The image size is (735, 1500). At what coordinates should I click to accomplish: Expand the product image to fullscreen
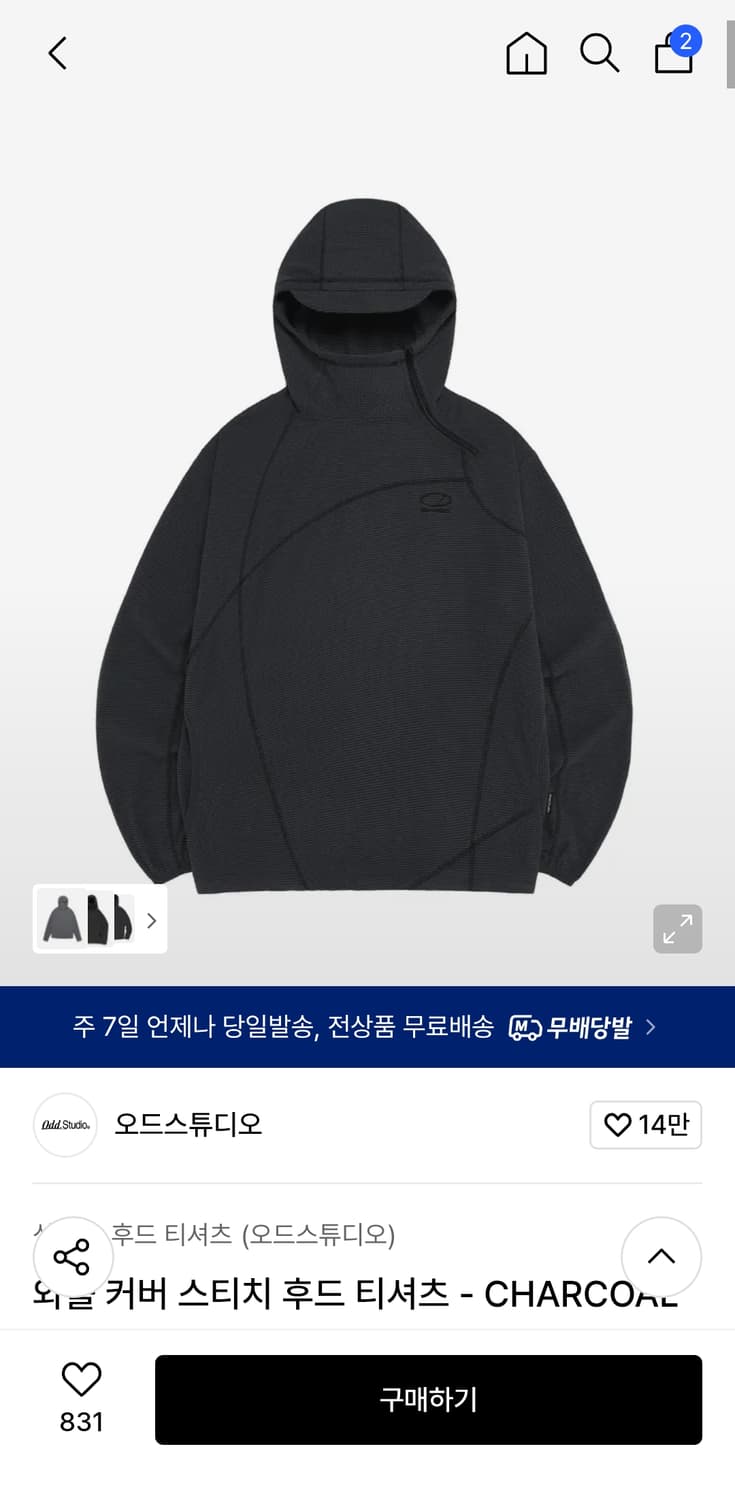678,929
